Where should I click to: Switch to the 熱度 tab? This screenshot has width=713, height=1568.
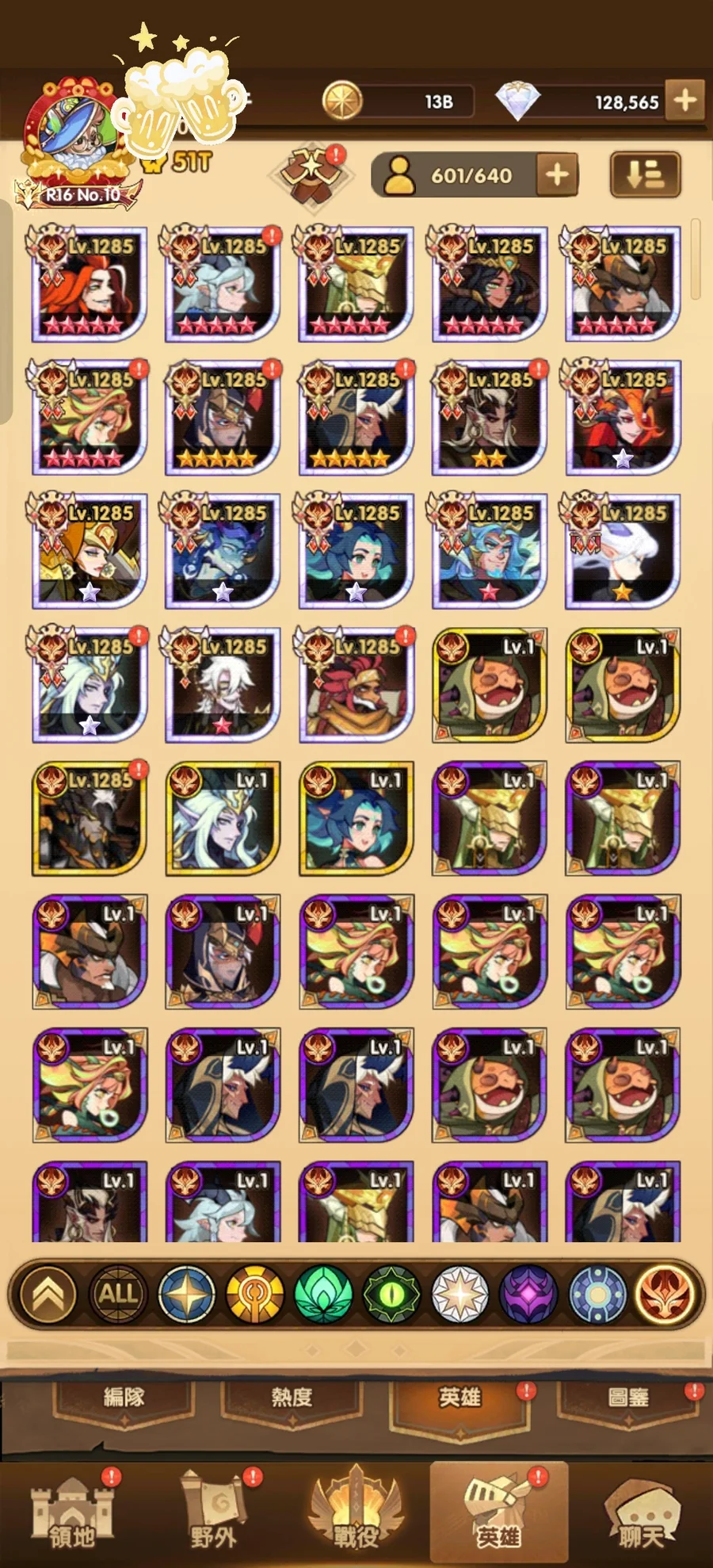(292, 1397)
